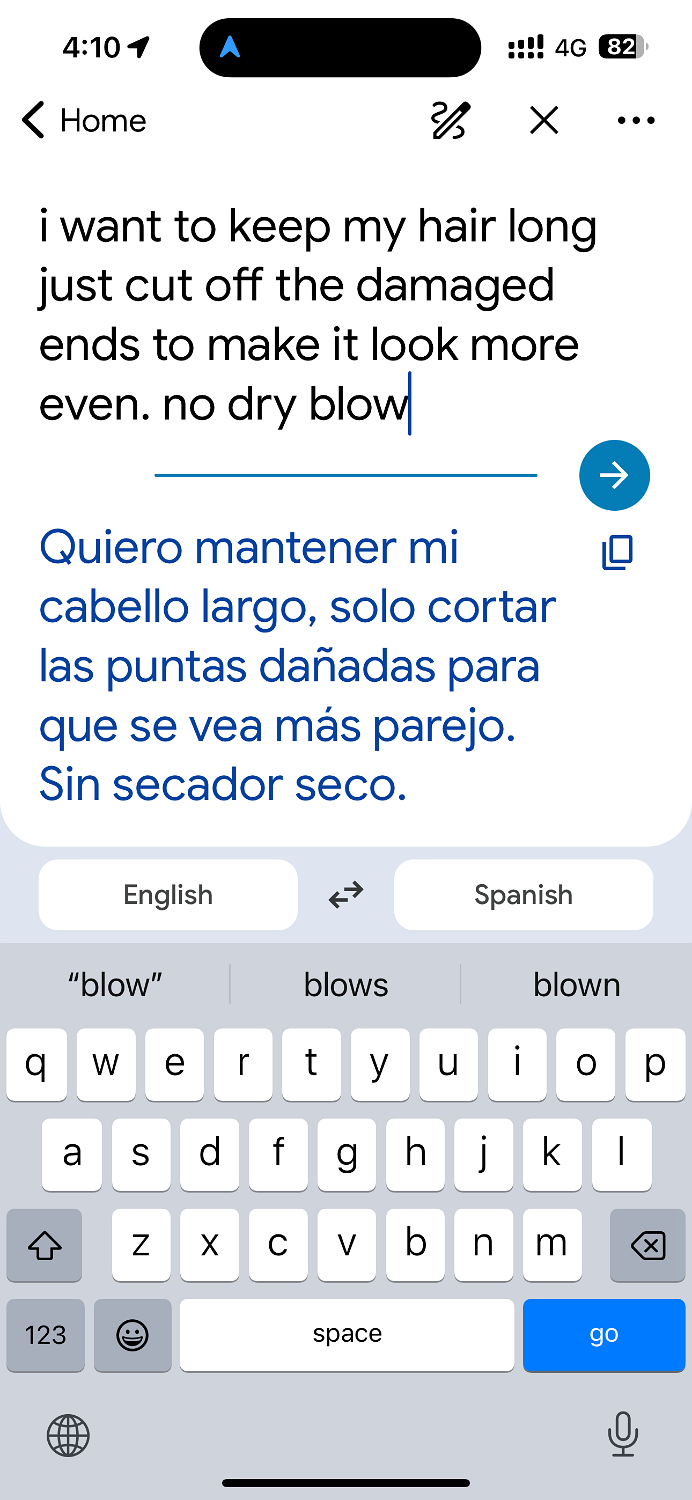
Task: Open the emoji keyboard
Action: point(133,1335)
